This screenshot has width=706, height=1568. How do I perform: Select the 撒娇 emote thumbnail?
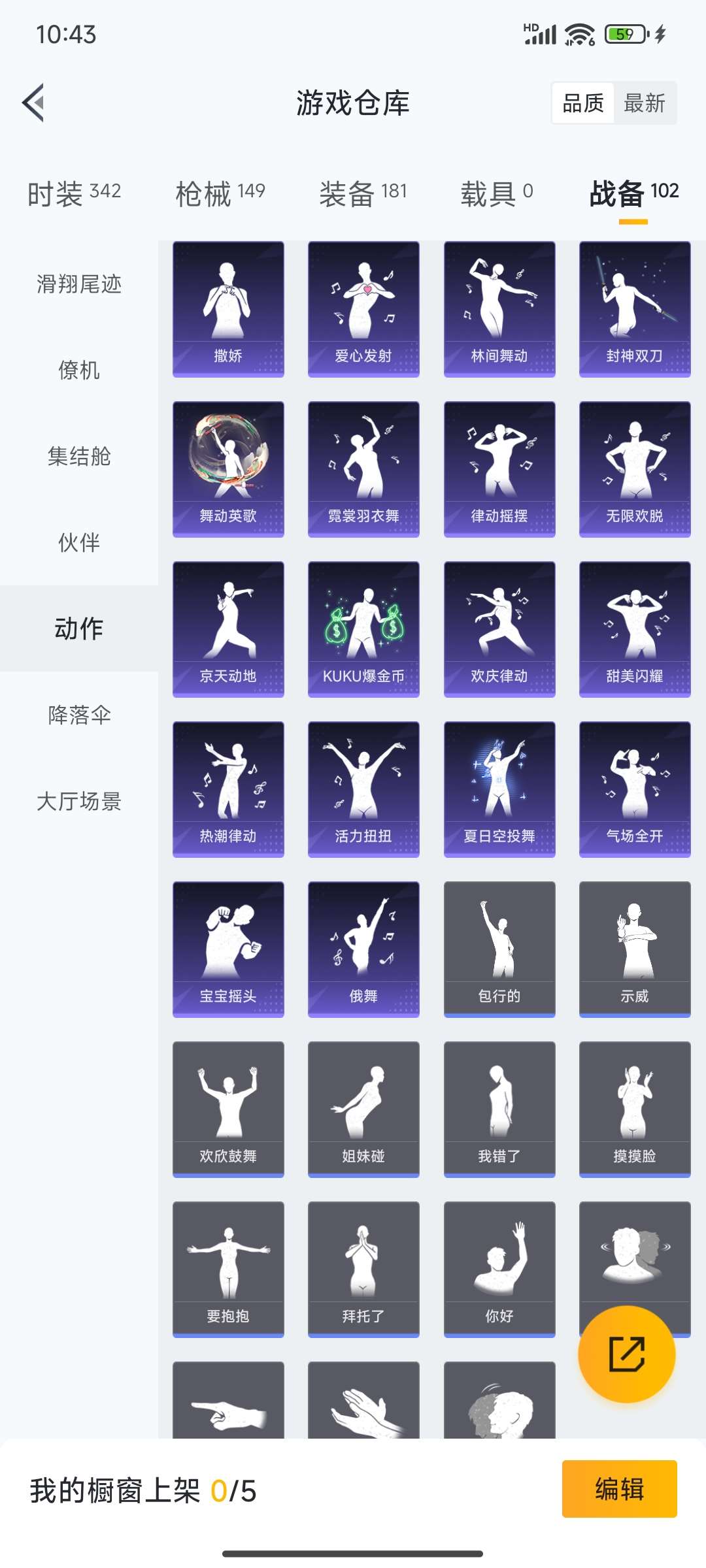[227, 307]
